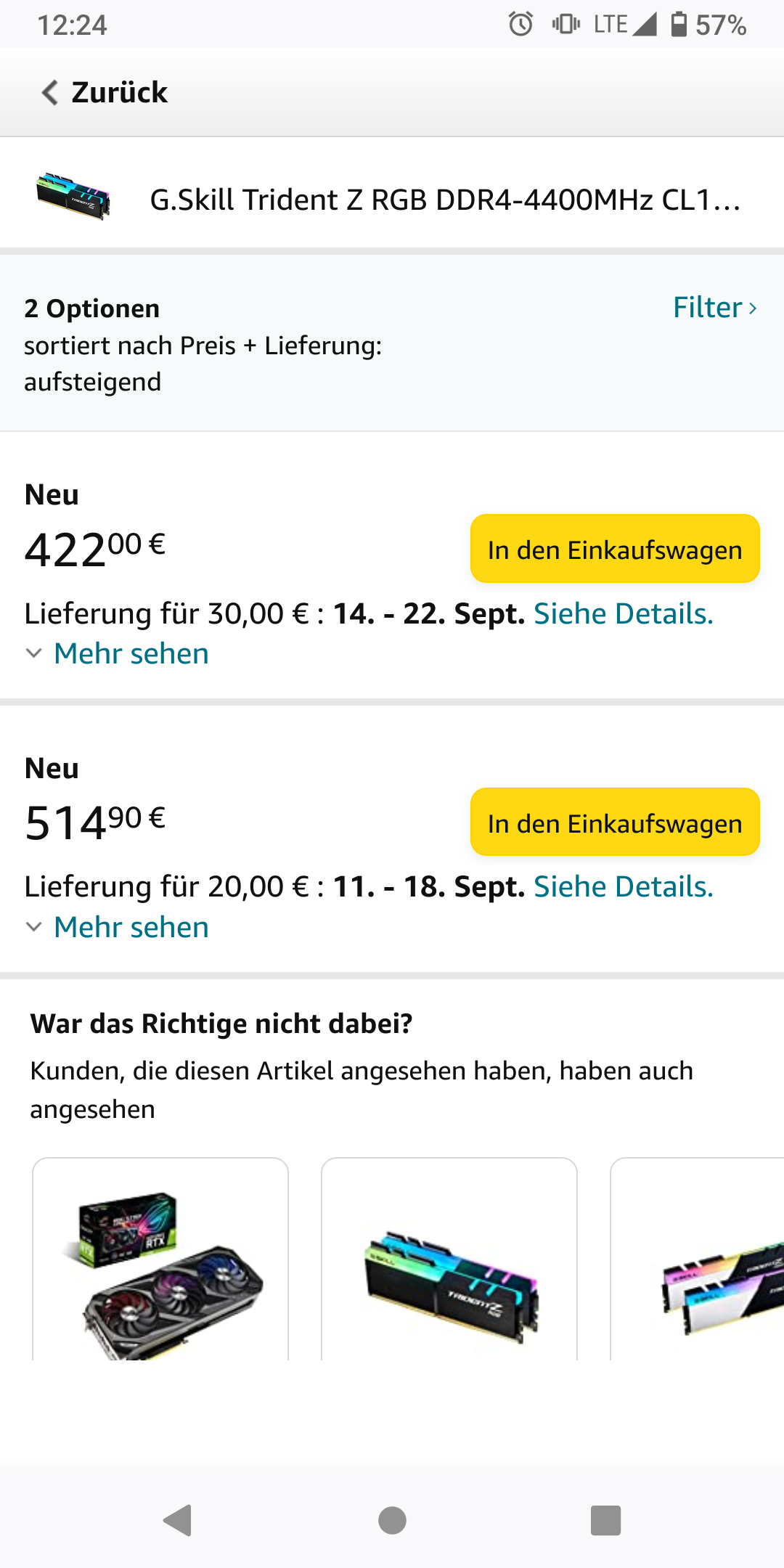Open the Filter options
Image resolution: width=784 pixels, height=1568 pixels.
coord(714,308)
